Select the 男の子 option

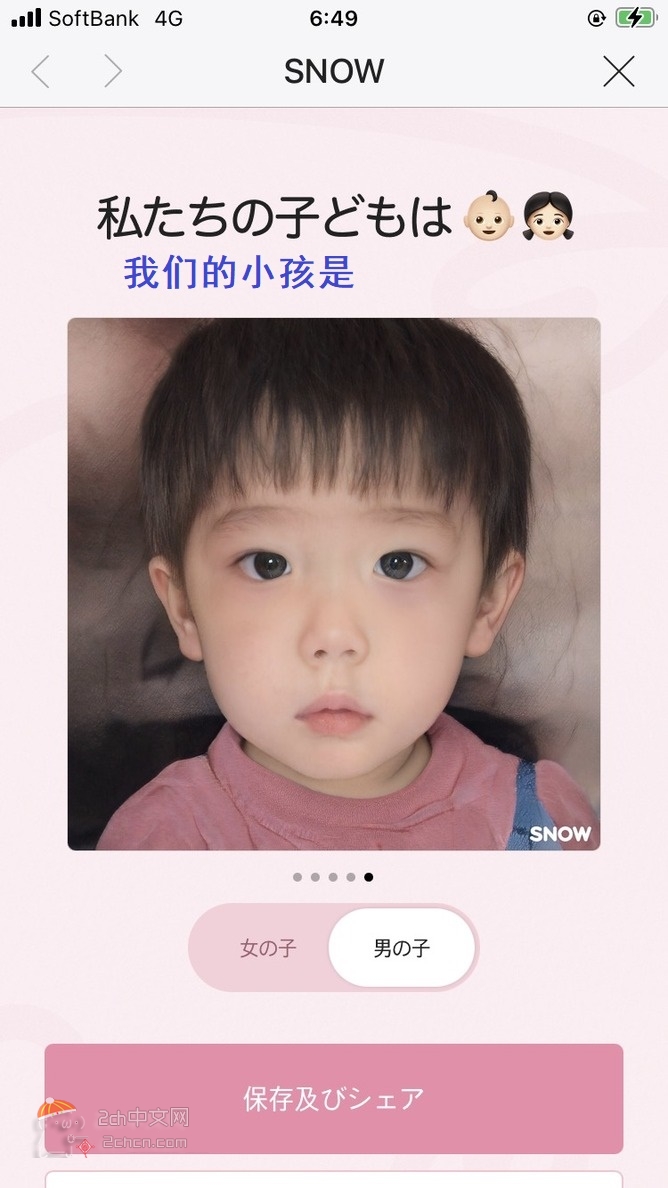click(x=401, y=948)
